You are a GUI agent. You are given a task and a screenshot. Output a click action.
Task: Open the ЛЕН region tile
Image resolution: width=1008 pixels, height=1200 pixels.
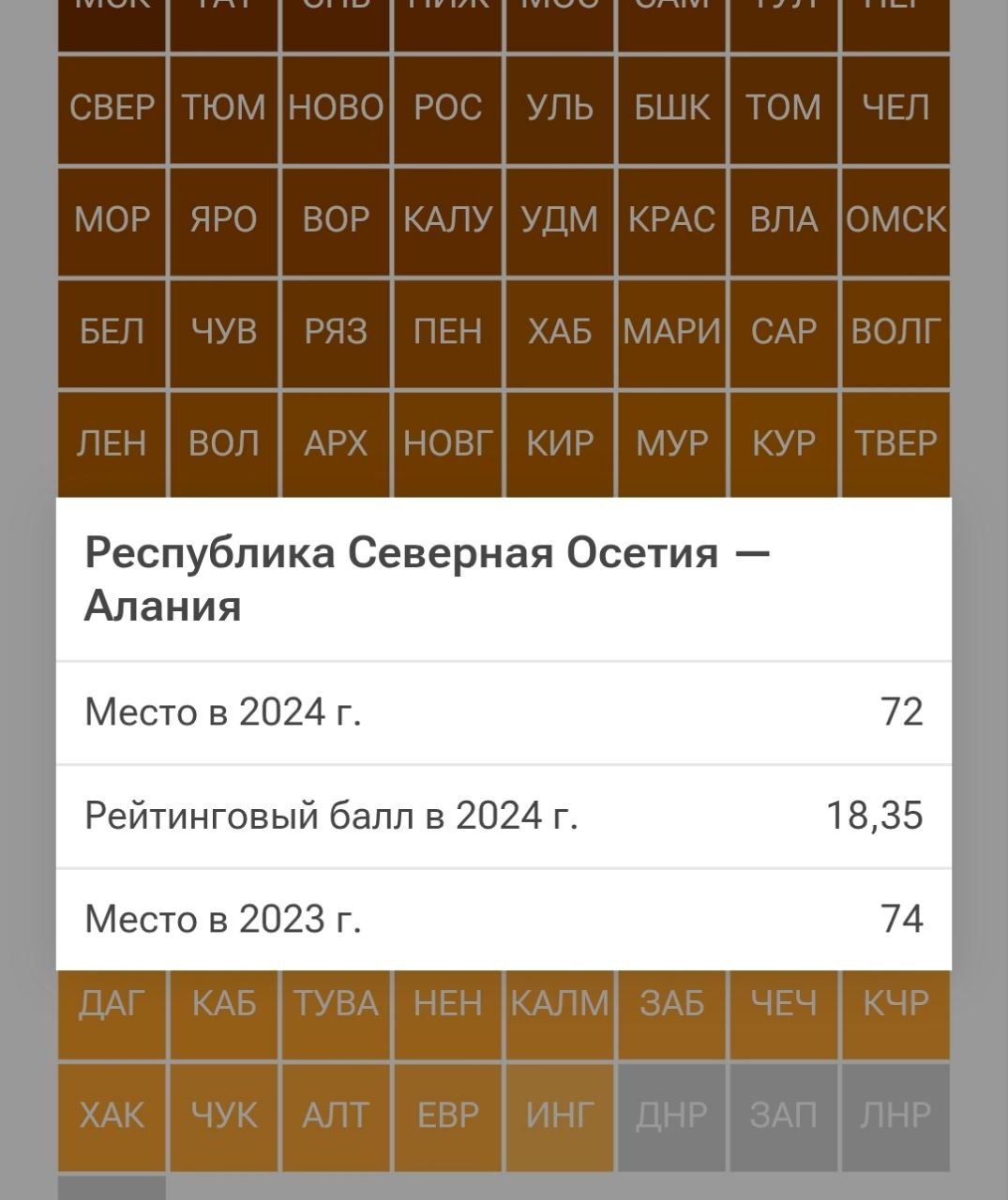[x=113, y=442]
